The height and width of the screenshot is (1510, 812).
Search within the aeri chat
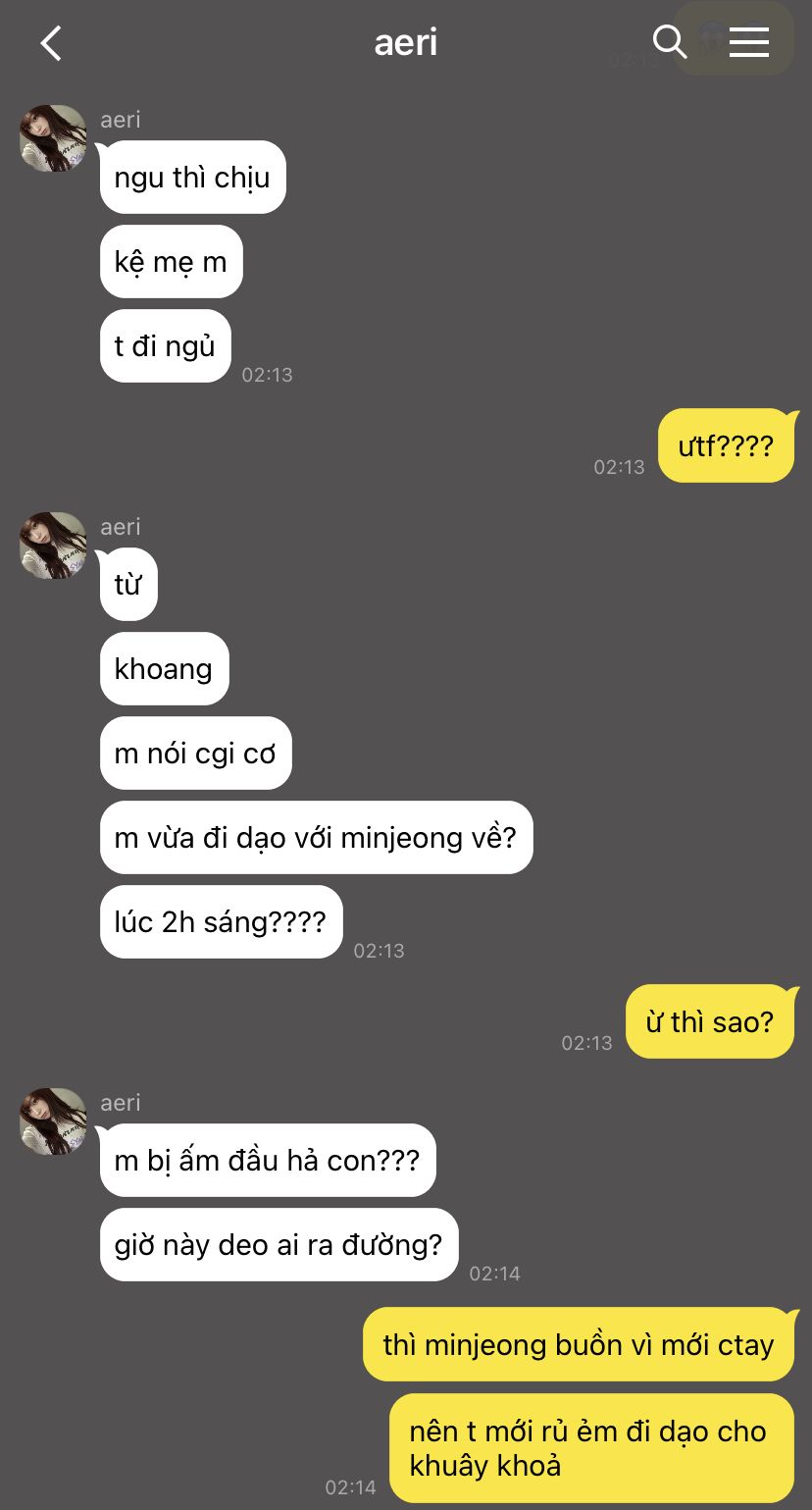pos(669,42)
